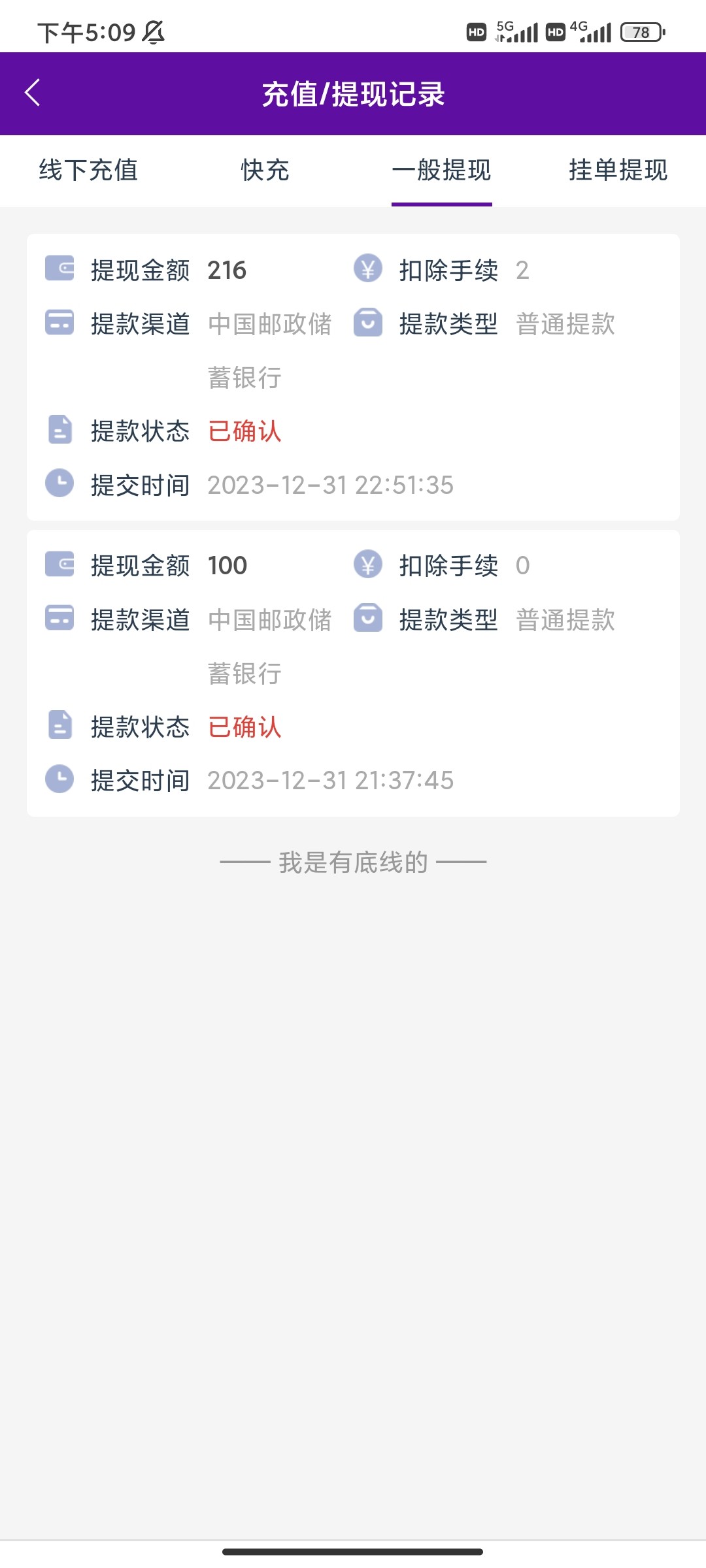Click the wallet icon beside 提现金额 100
This screenshot has width=706, height=1568.
[x=59, y=566]
